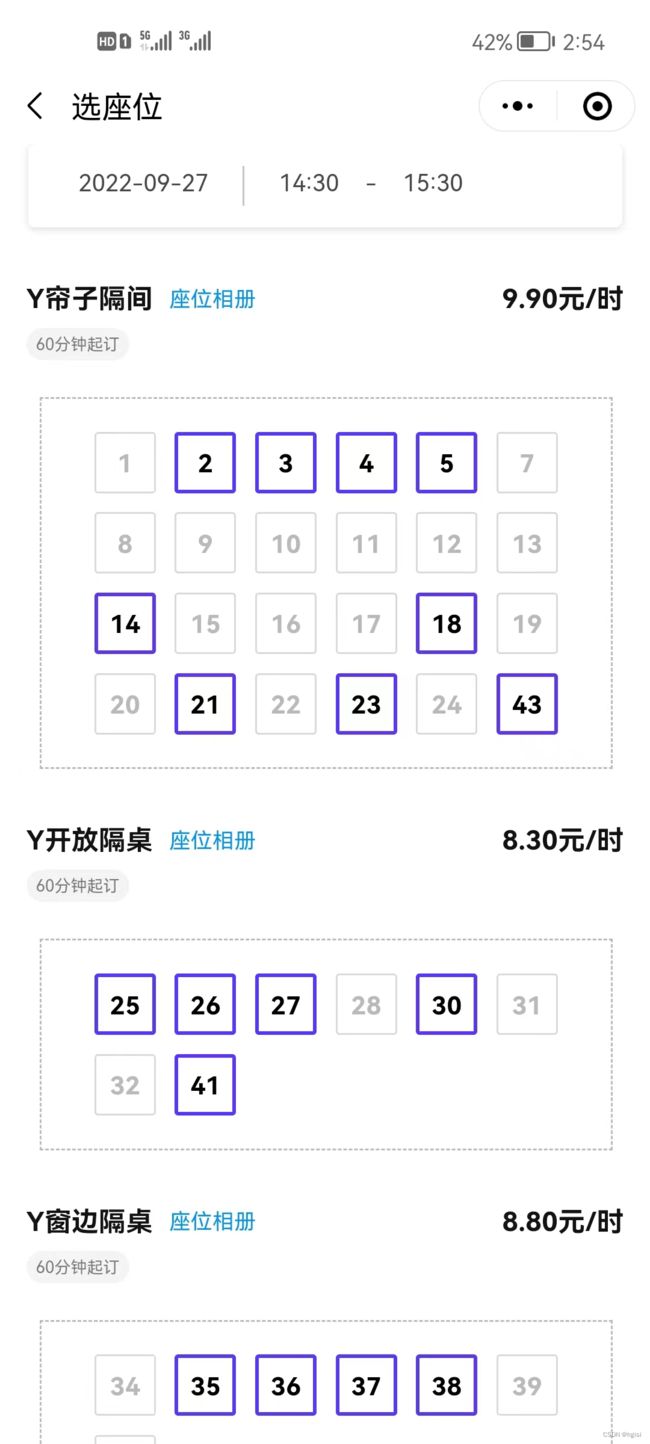Viewport: 650px width, 1444px height.
Task: Choose seat 14
Action: click(x=125, y=624)
